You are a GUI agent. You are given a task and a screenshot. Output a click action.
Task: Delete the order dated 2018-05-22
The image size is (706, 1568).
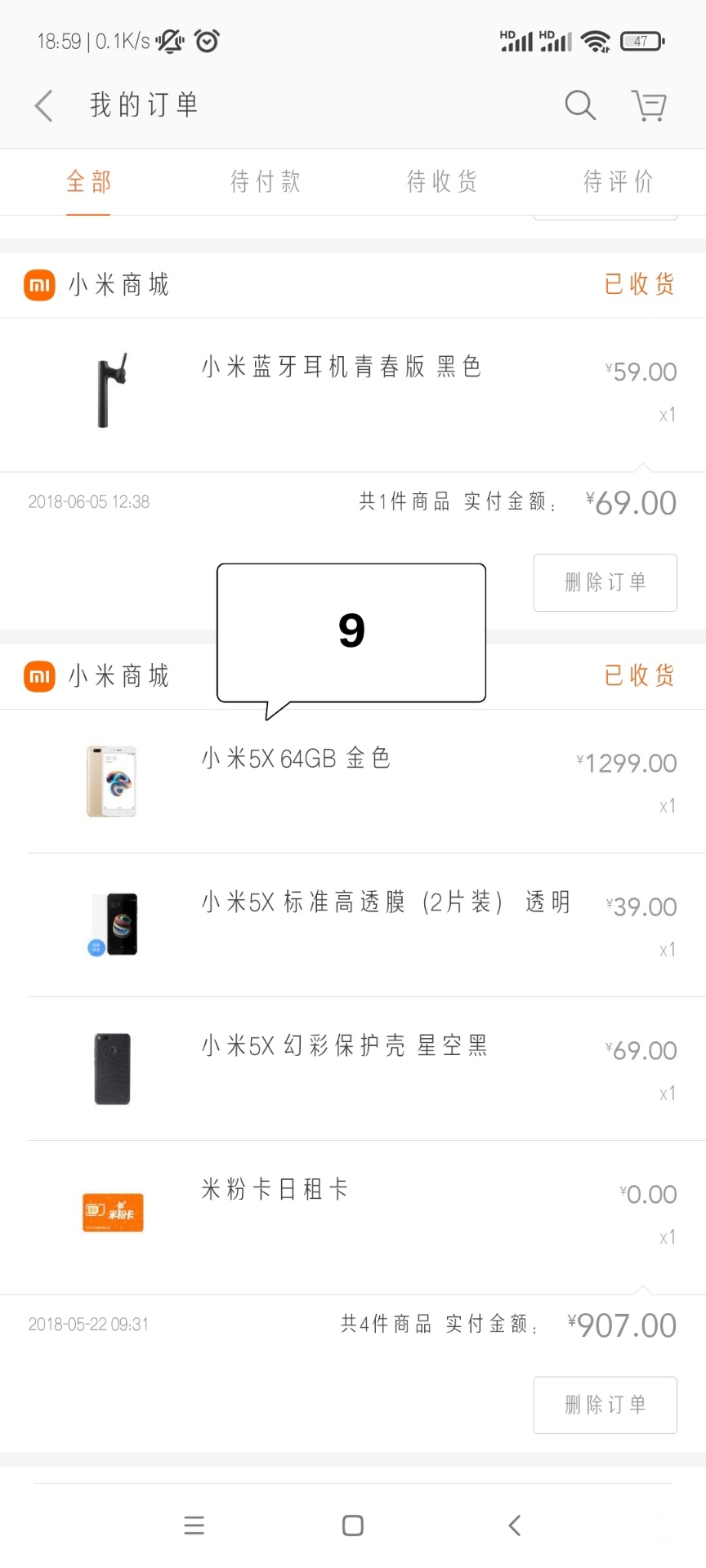[605, 1405]
